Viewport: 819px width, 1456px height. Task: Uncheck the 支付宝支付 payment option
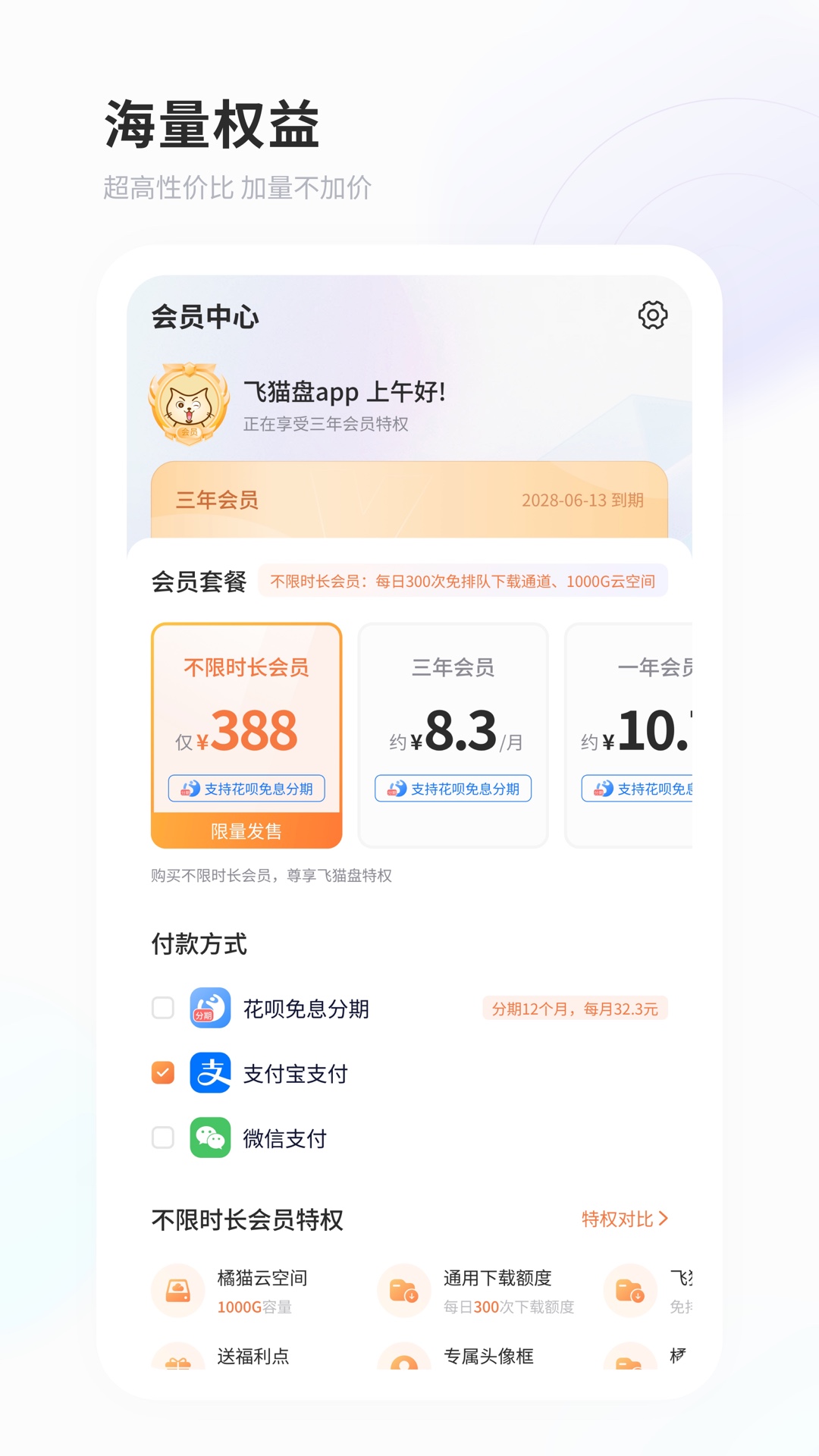click(x=162, y=1073)
